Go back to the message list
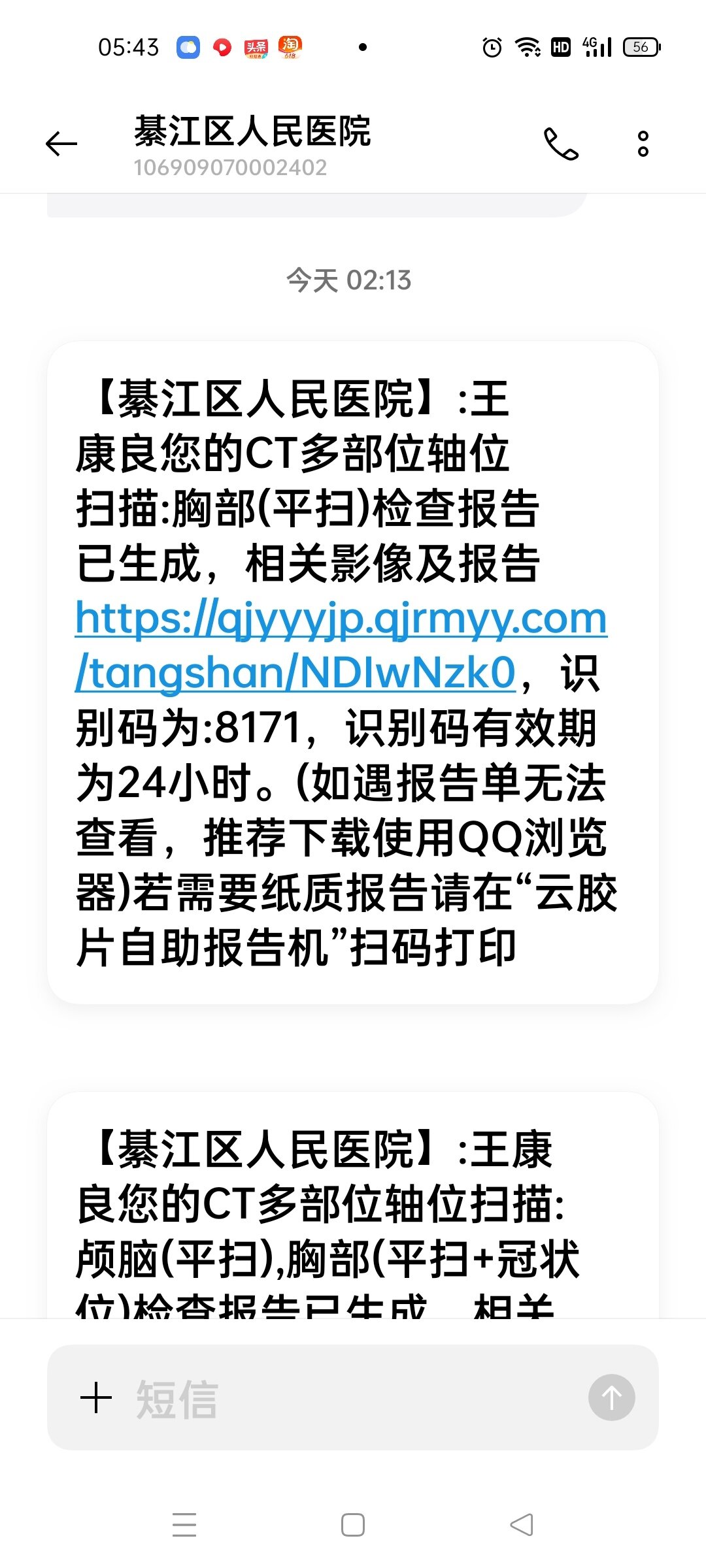The image size is (706, 1568). (x=61, y=144)
